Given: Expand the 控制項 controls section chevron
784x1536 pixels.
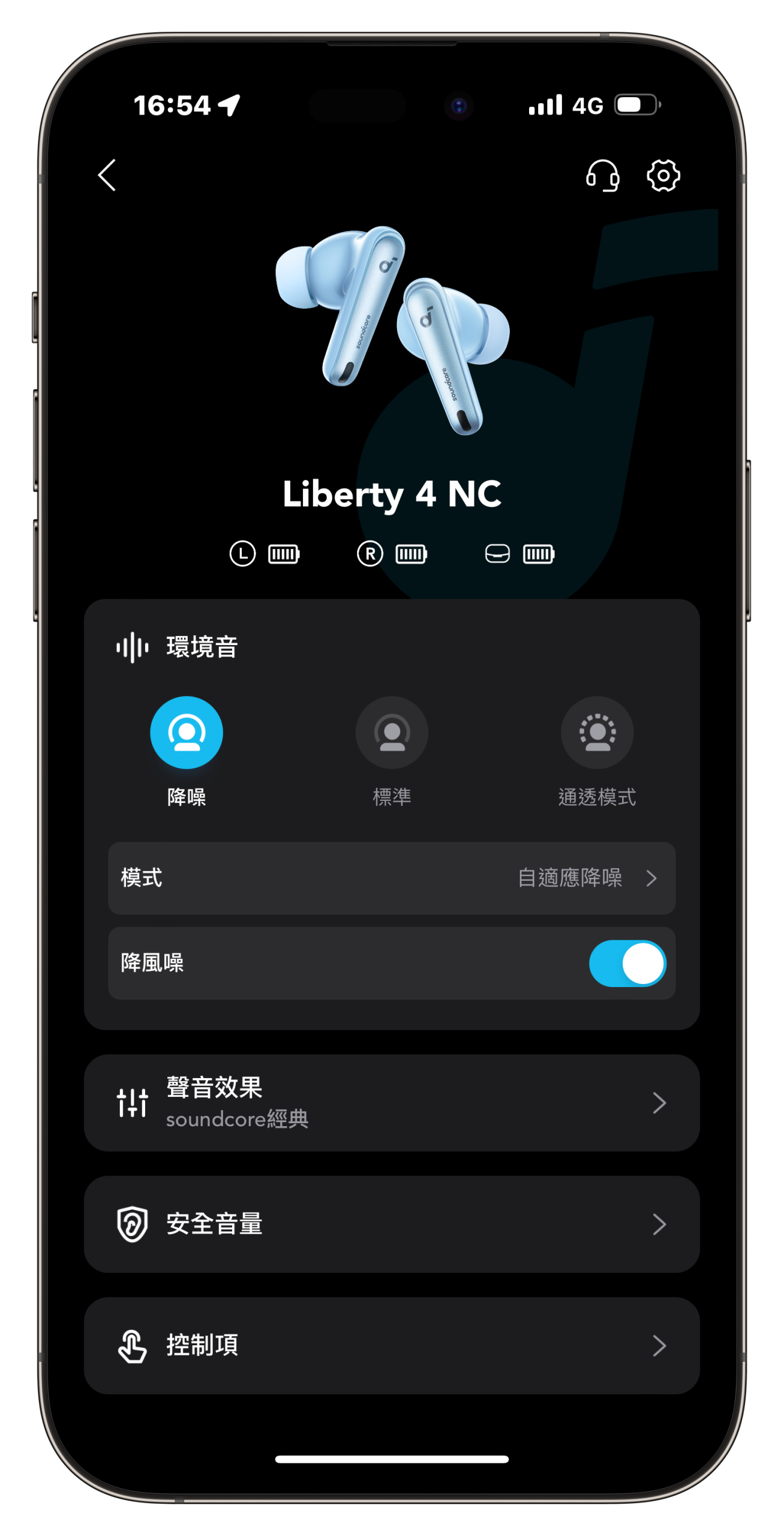Looking at the screenshot, I should coord(659,1346).
